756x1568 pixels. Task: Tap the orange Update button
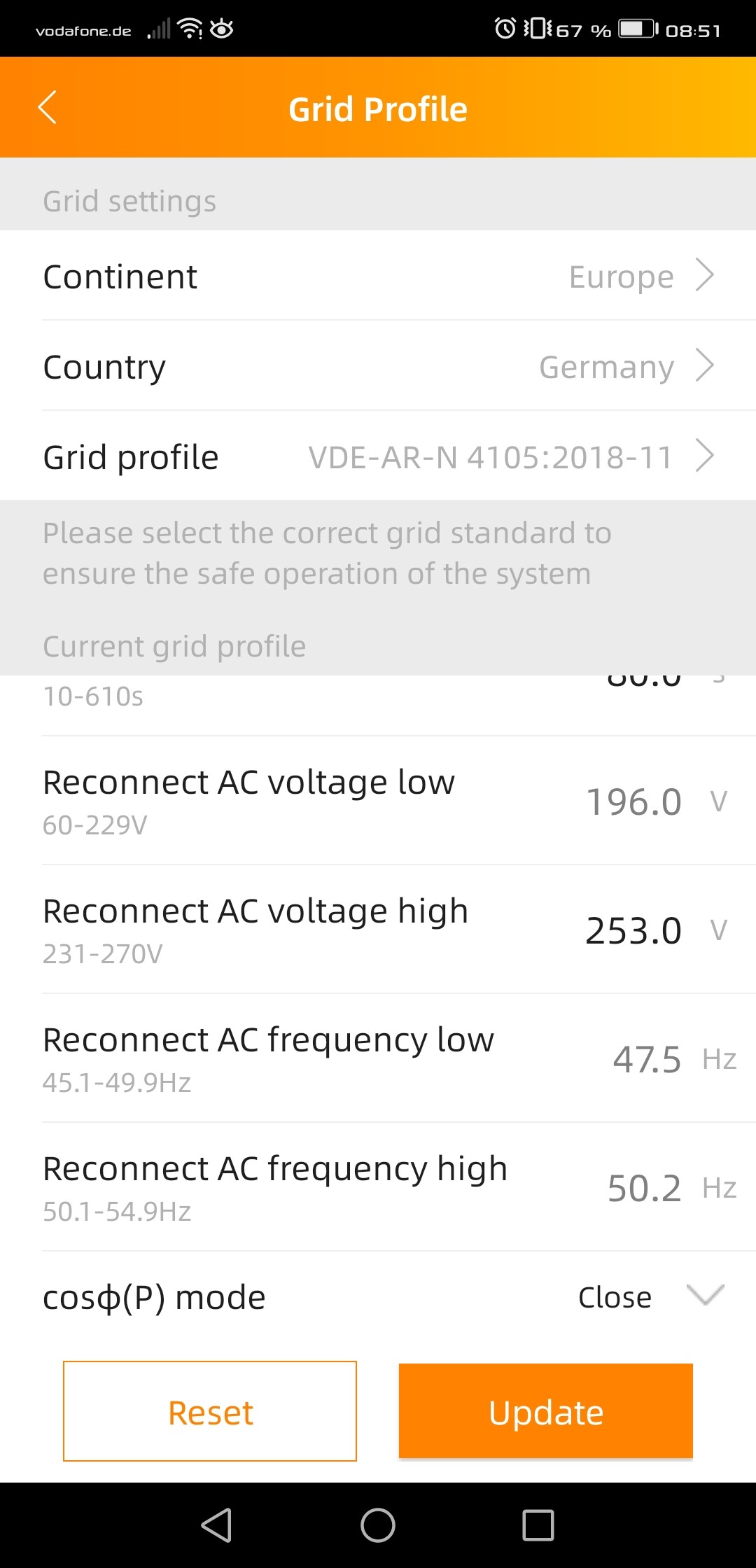click(x=546, y=1411)
